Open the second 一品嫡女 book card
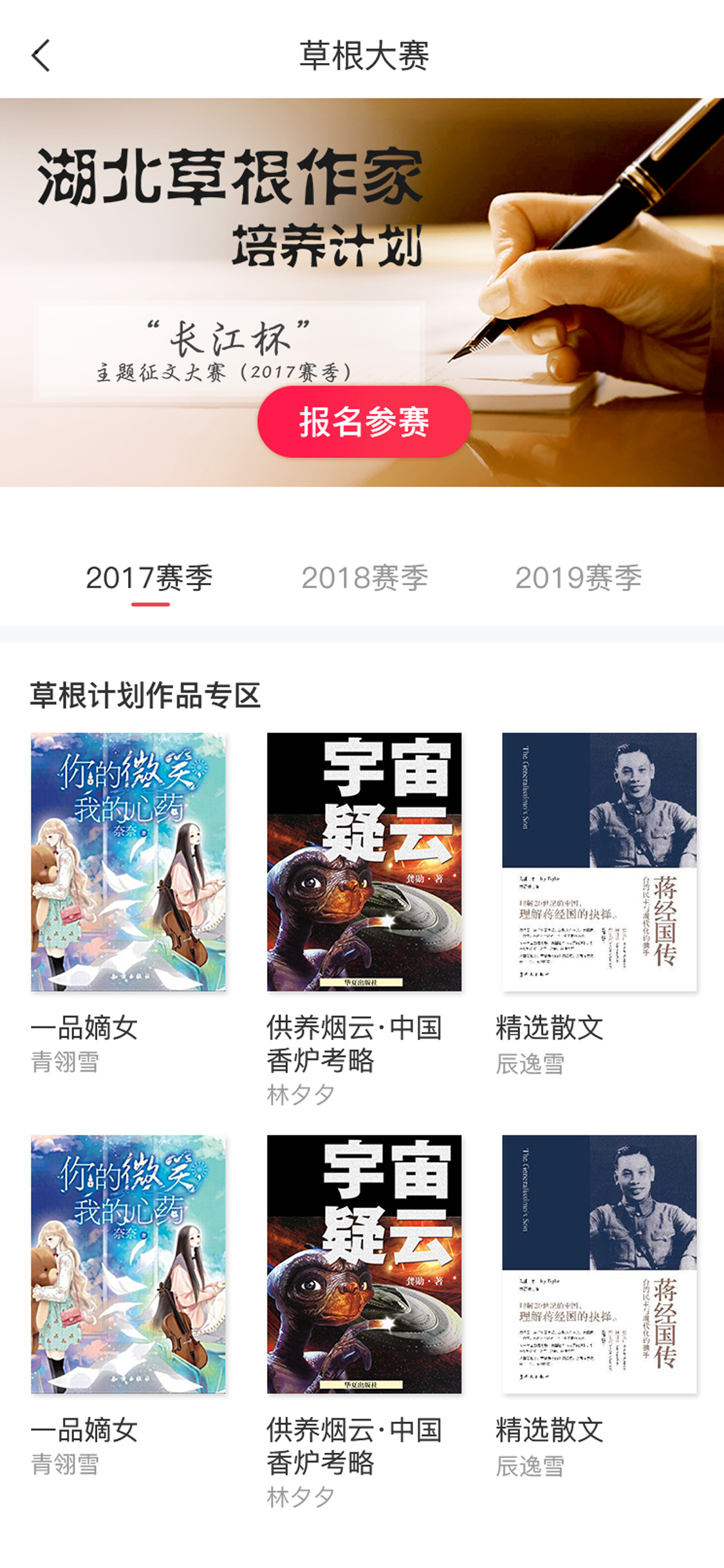724x1568 pixels. point(128,1264)
